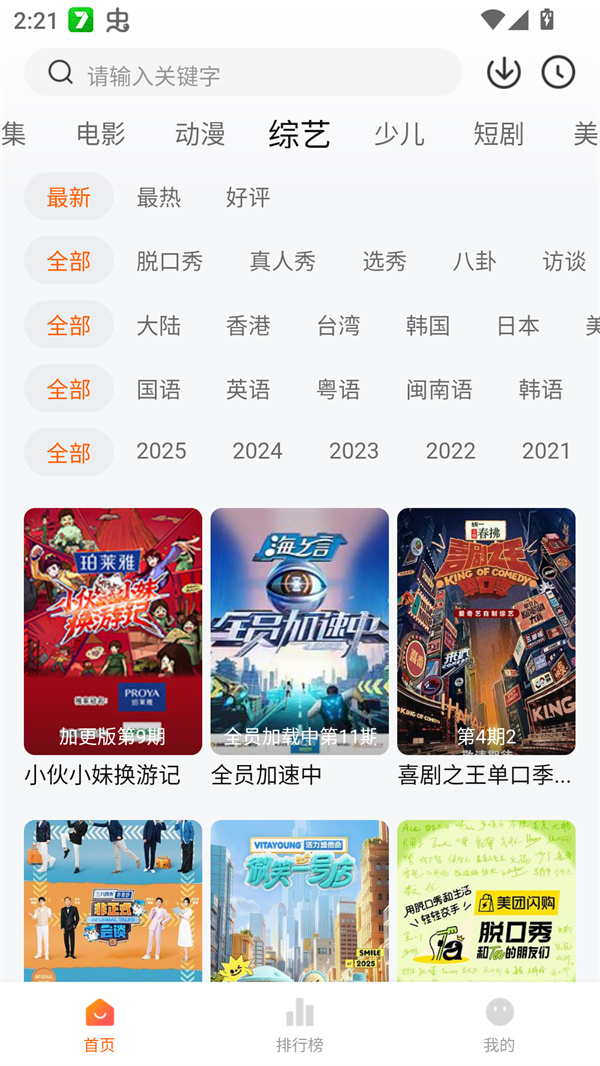Choose the 粤语 language filter
The image size is (600, 1066).
[x=338, y=389]
